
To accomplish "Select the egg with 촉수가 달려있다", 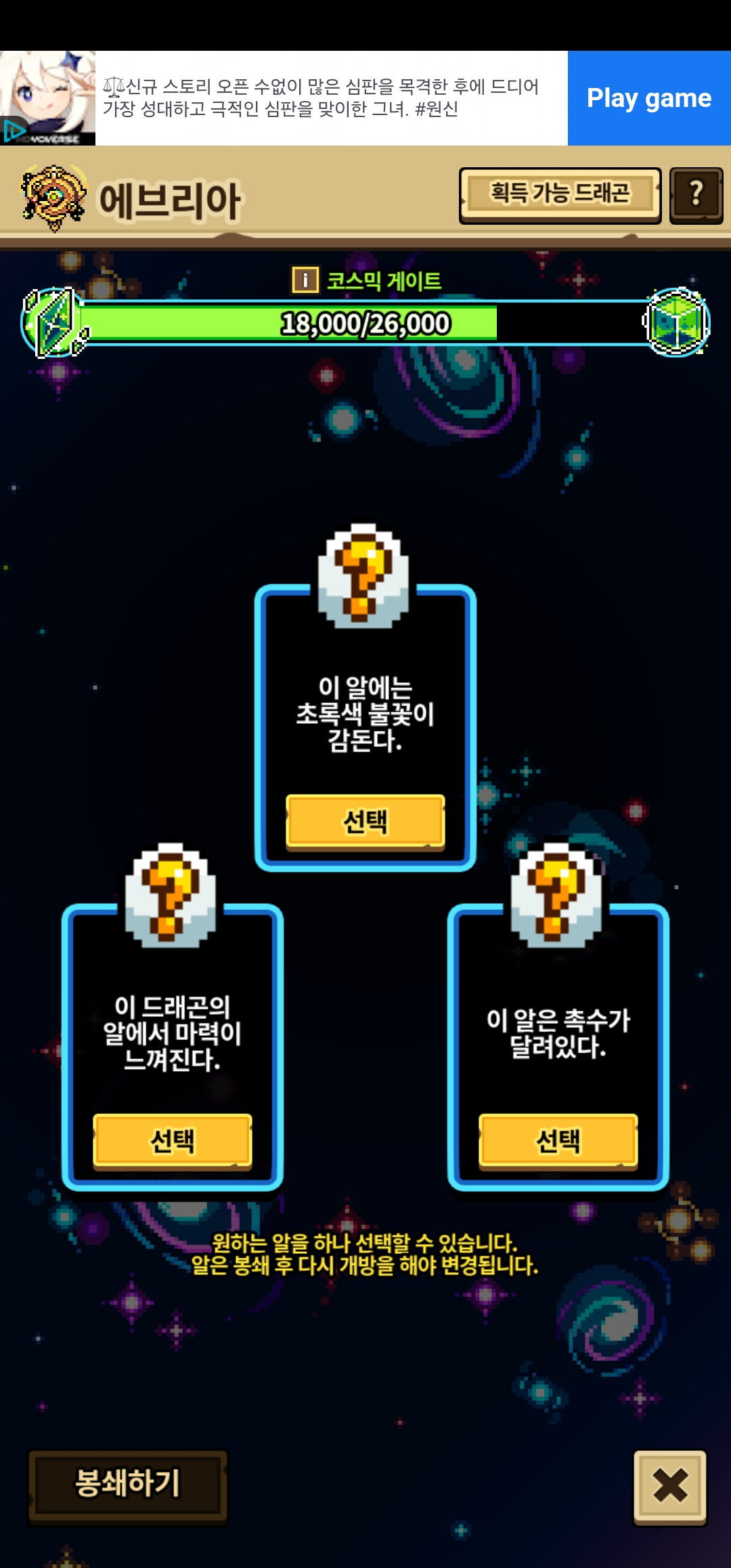I will click(x=558, y=1141).
